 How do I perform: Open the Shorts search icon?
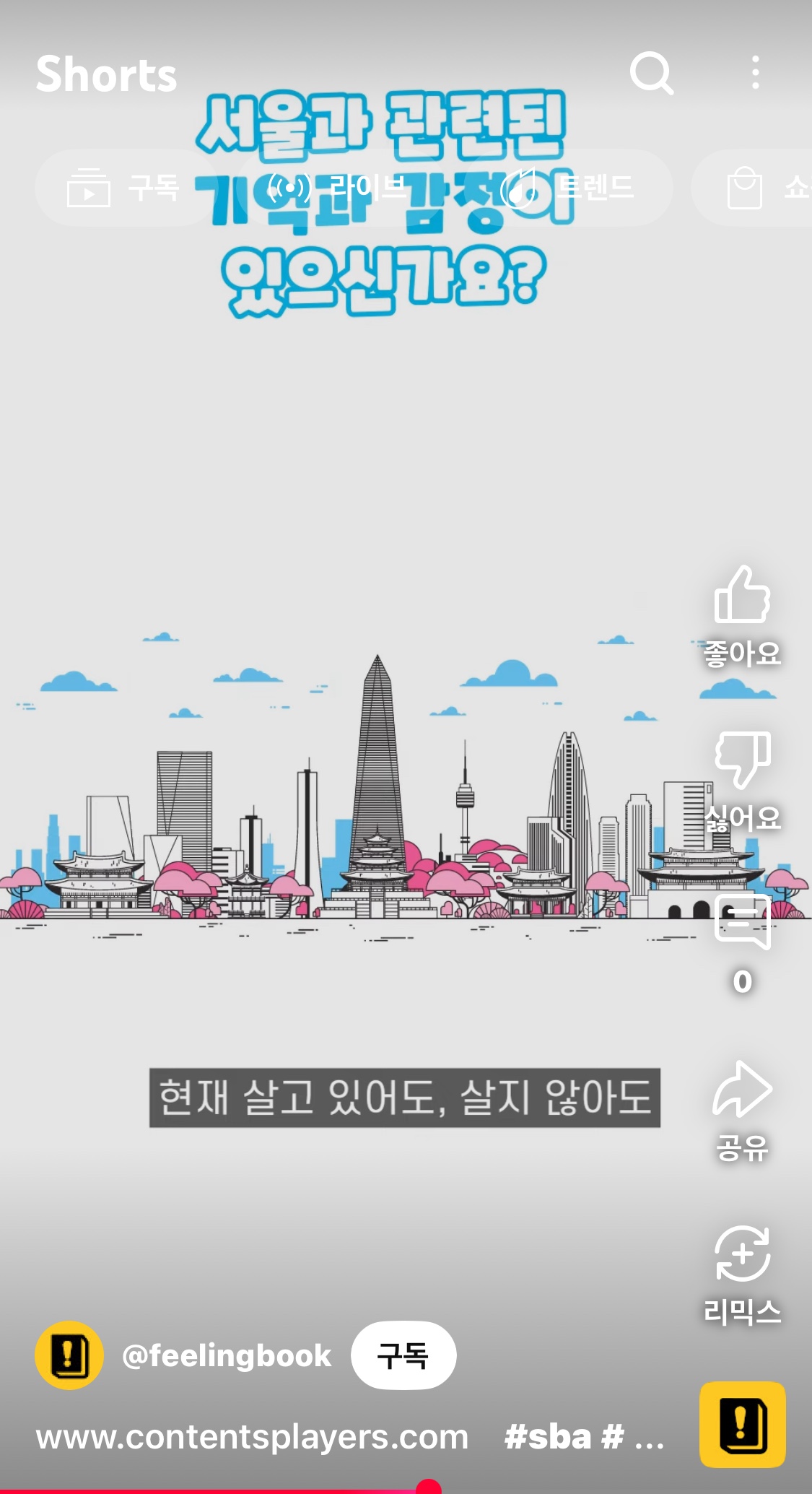[652, 73]
